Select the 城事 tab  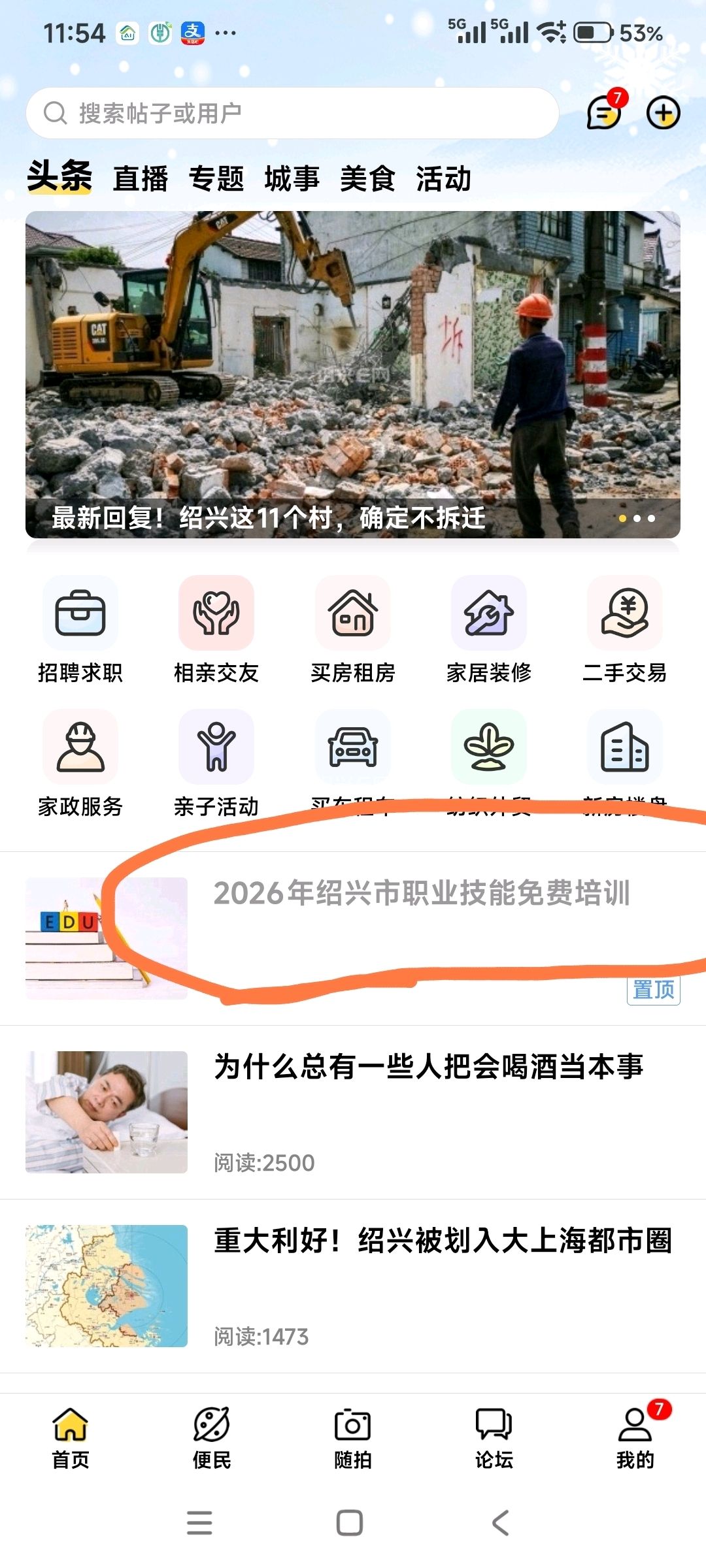pyautogui.click(x=292, y=178)
